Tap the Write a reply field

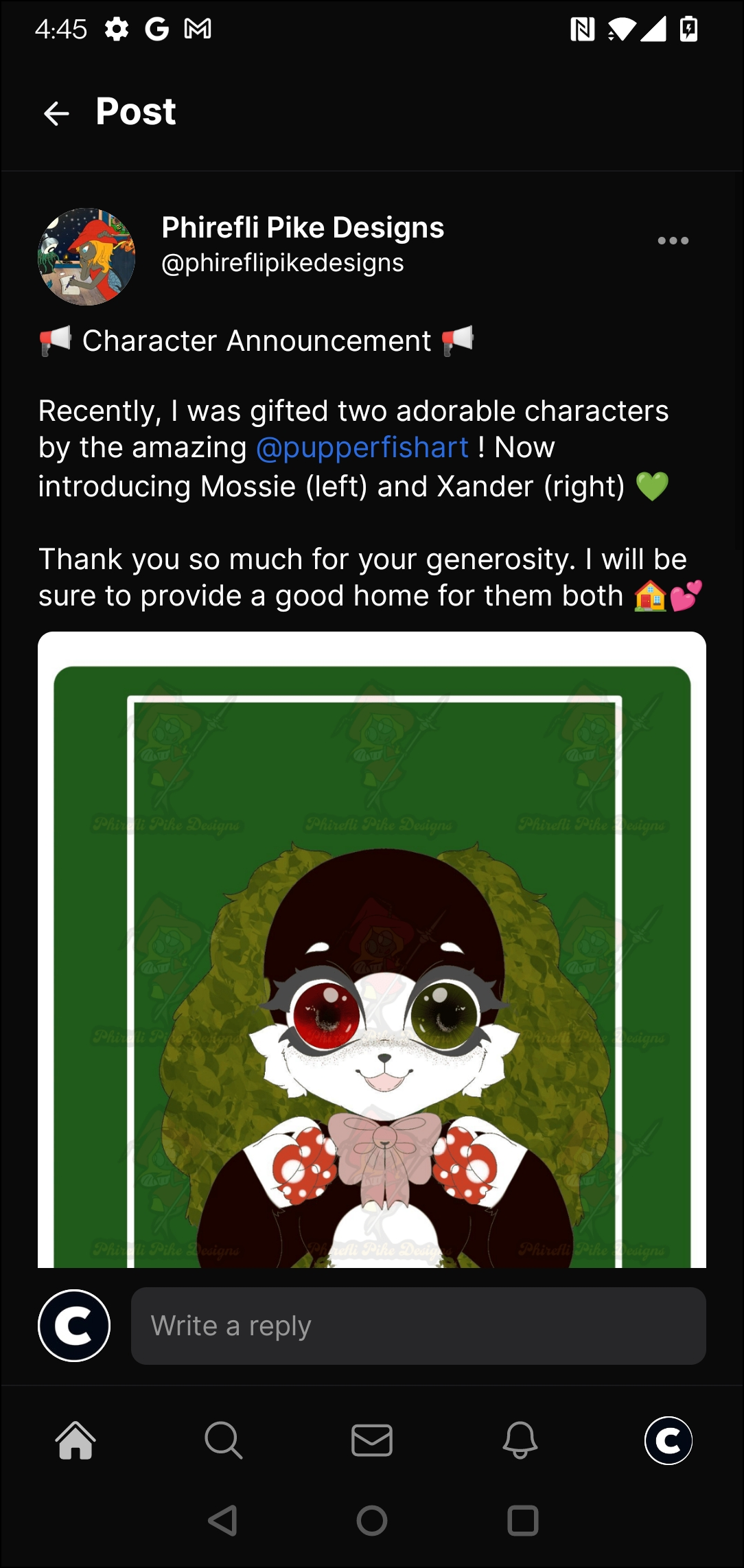pos(418,1326)
